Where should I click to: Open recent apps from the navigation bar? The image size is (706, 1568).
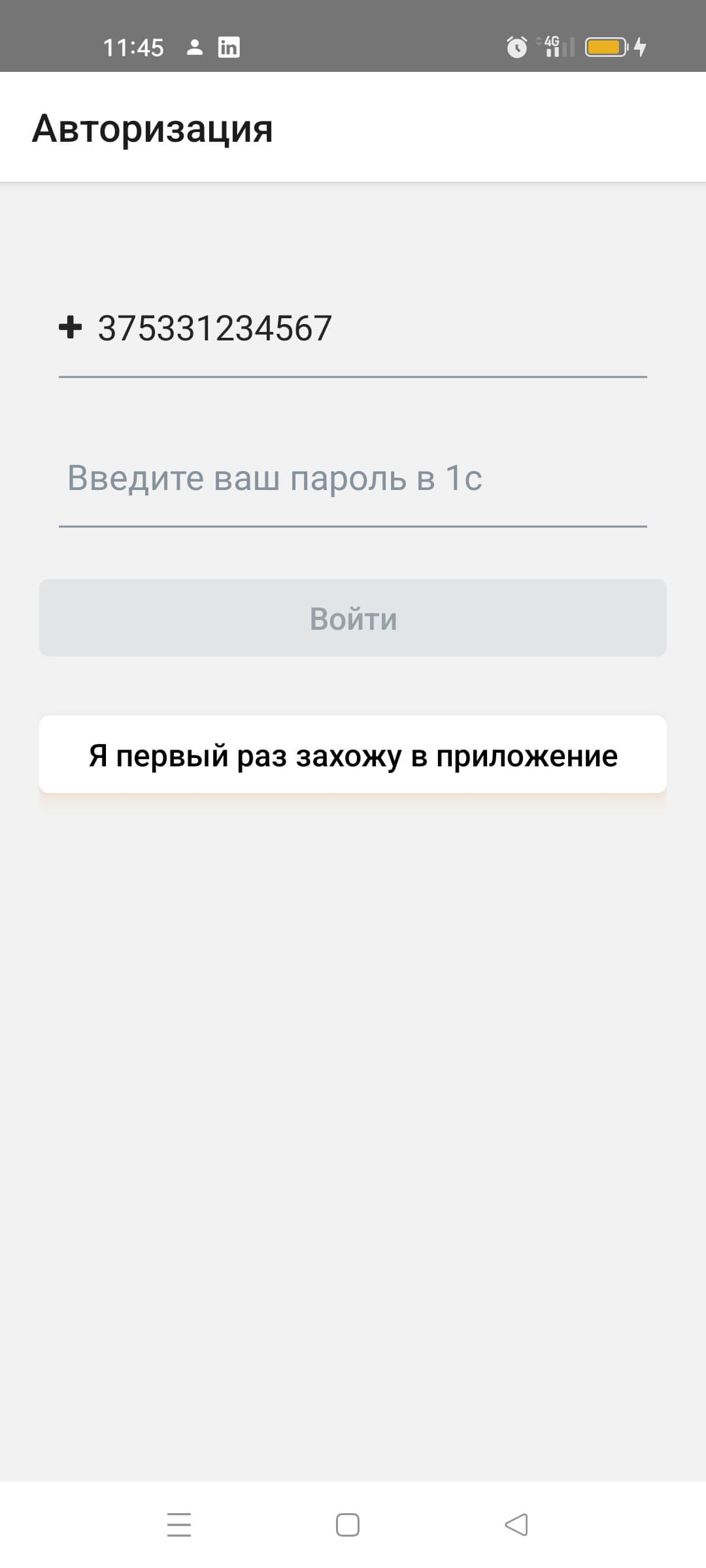point(178,1525)
